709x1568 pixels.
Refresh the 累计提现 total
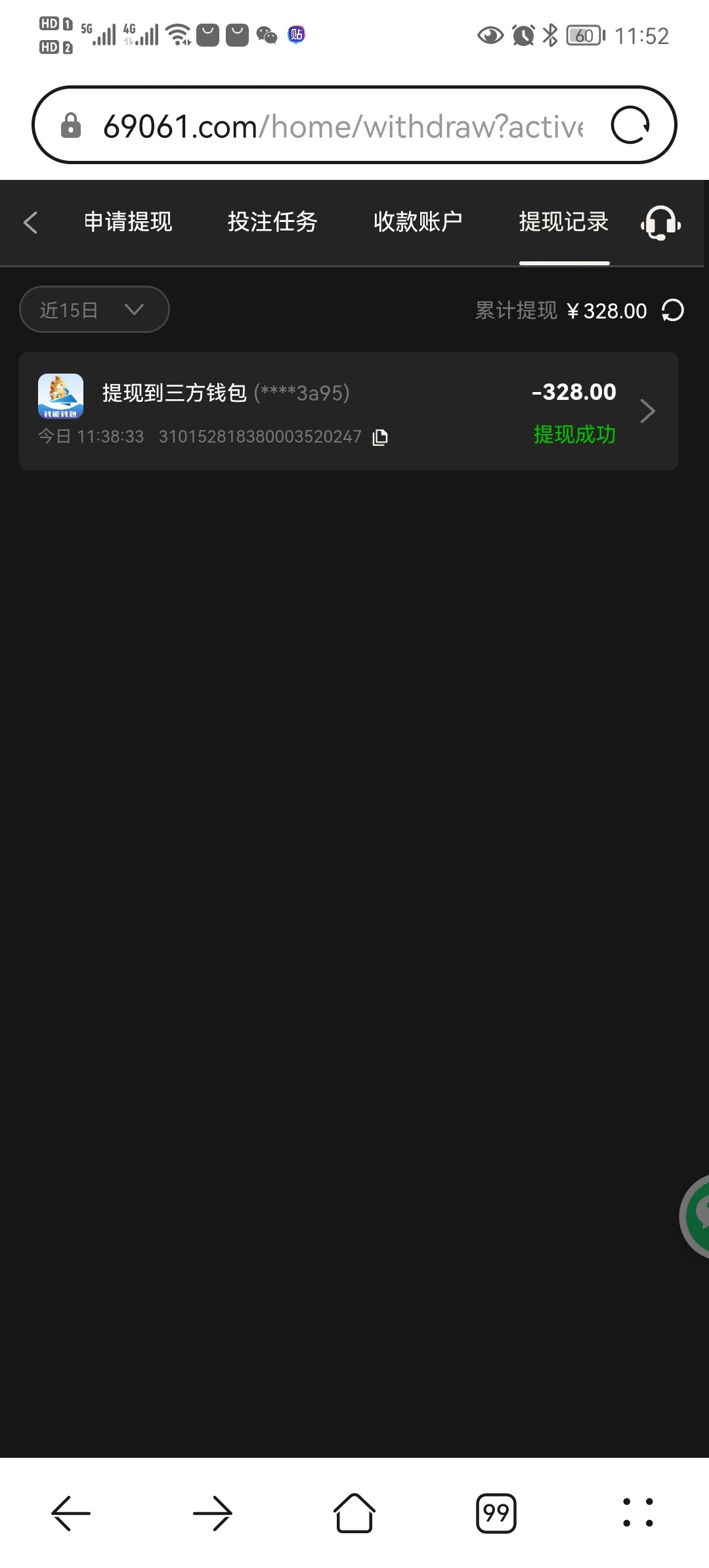coord(673,310)
